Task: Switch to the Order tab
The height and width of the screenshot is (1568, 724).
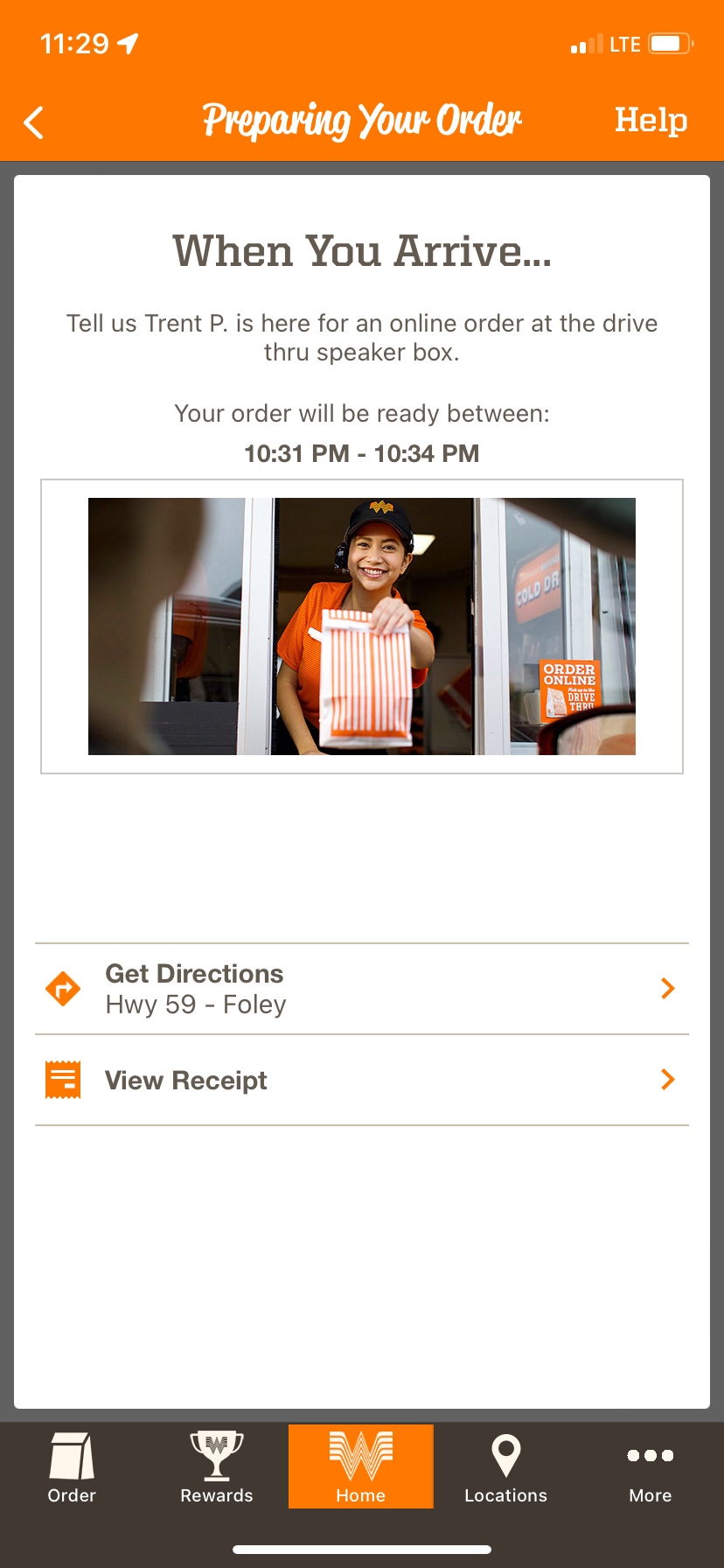Action: click(72, 1467)
